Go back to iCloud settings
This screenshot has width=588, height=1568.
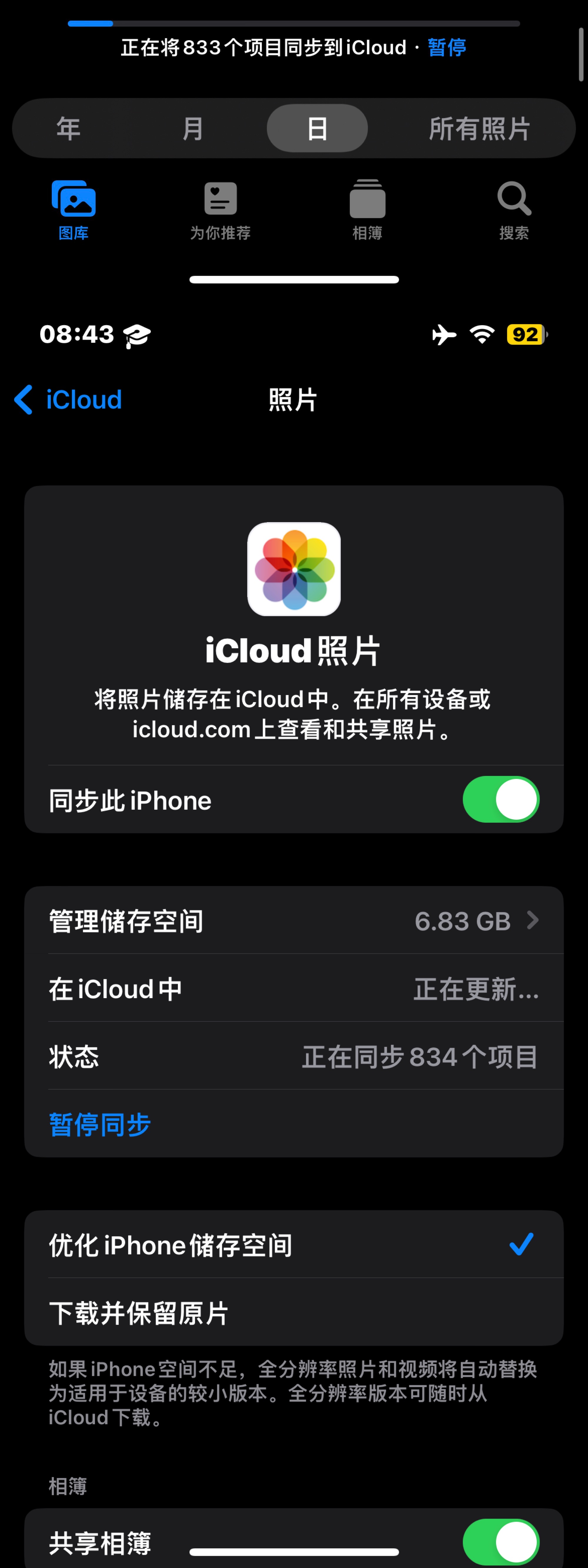(69, 400)
